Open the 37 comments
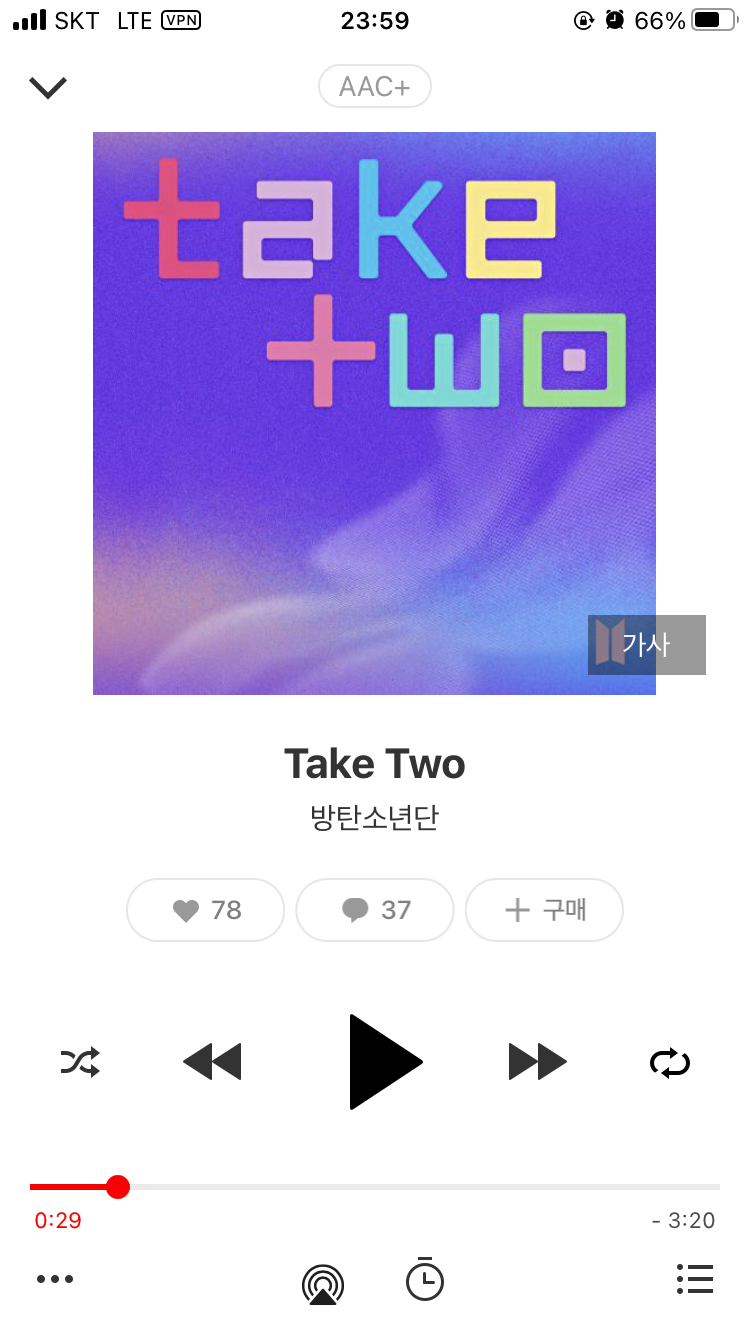750x1334 pixels. click(375, 910)
